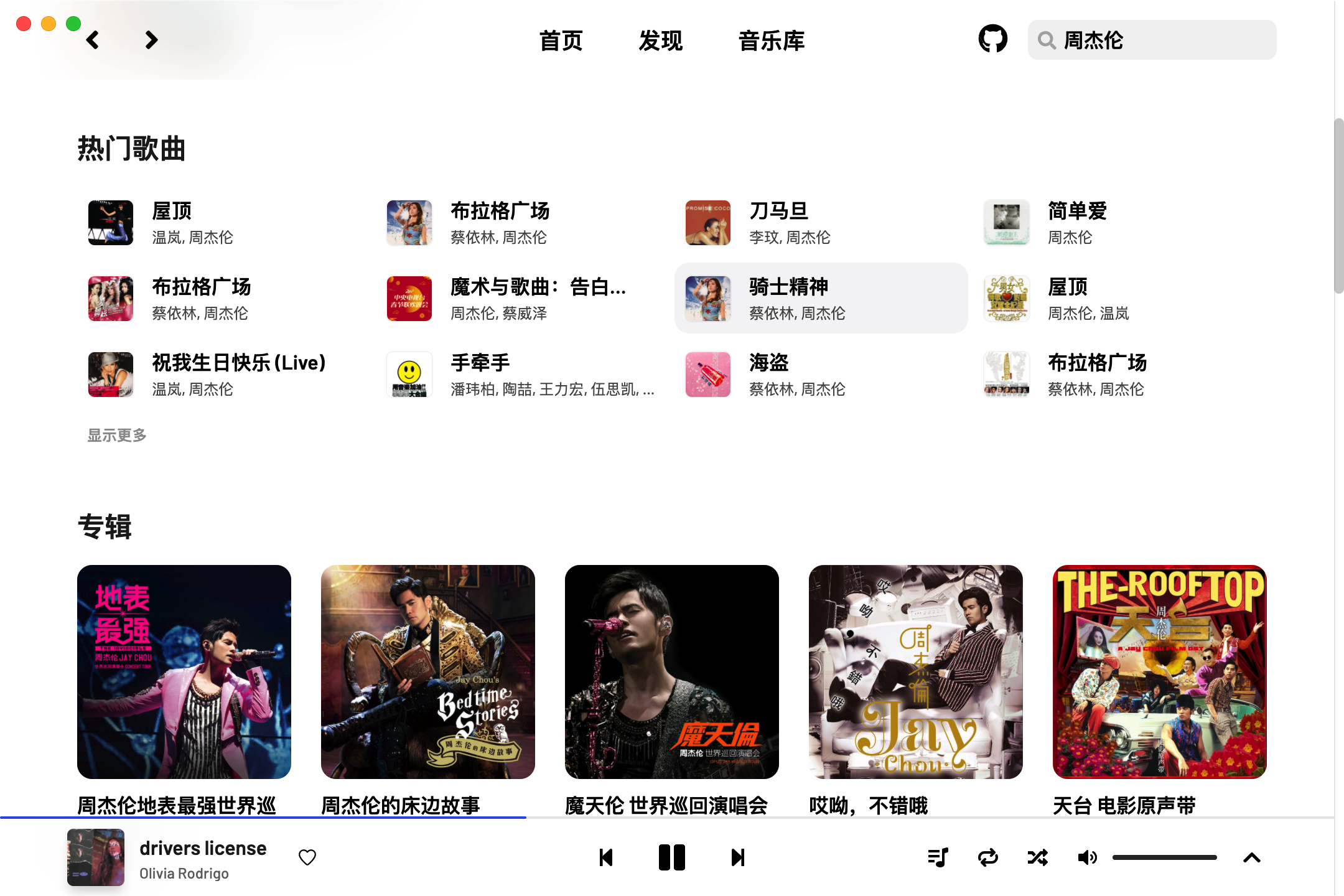Switch to the 首页 tab
Screen dimensions: 1344x896
click(x=561, y=41)
